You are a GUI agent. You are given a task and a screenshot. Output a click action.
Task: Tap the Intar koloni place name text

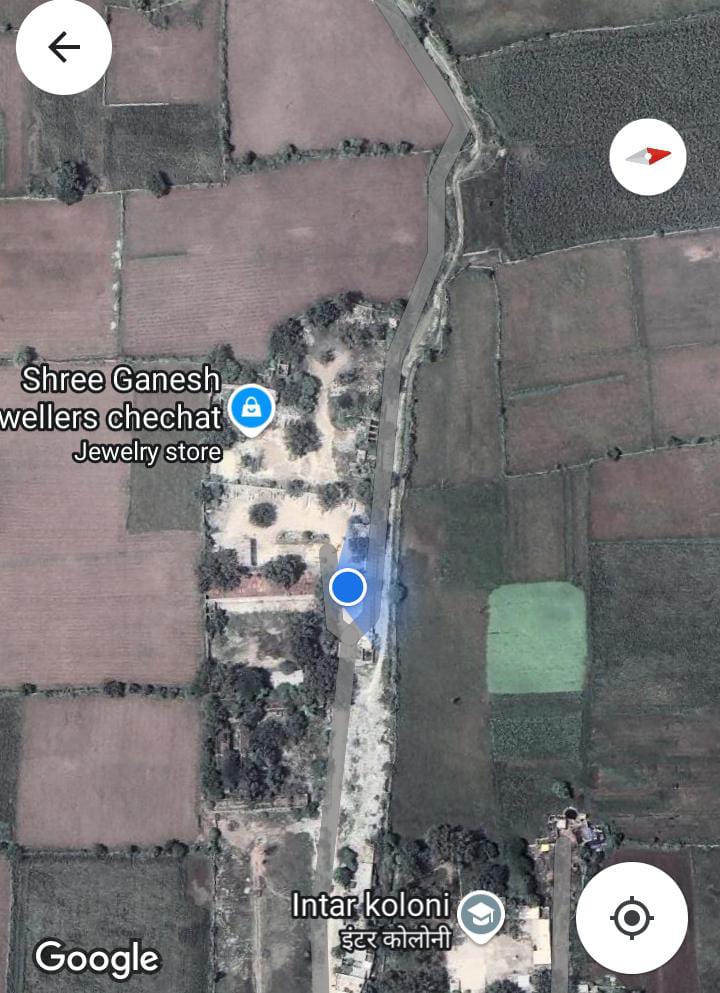pyautogui.click(x=372, y=906)
